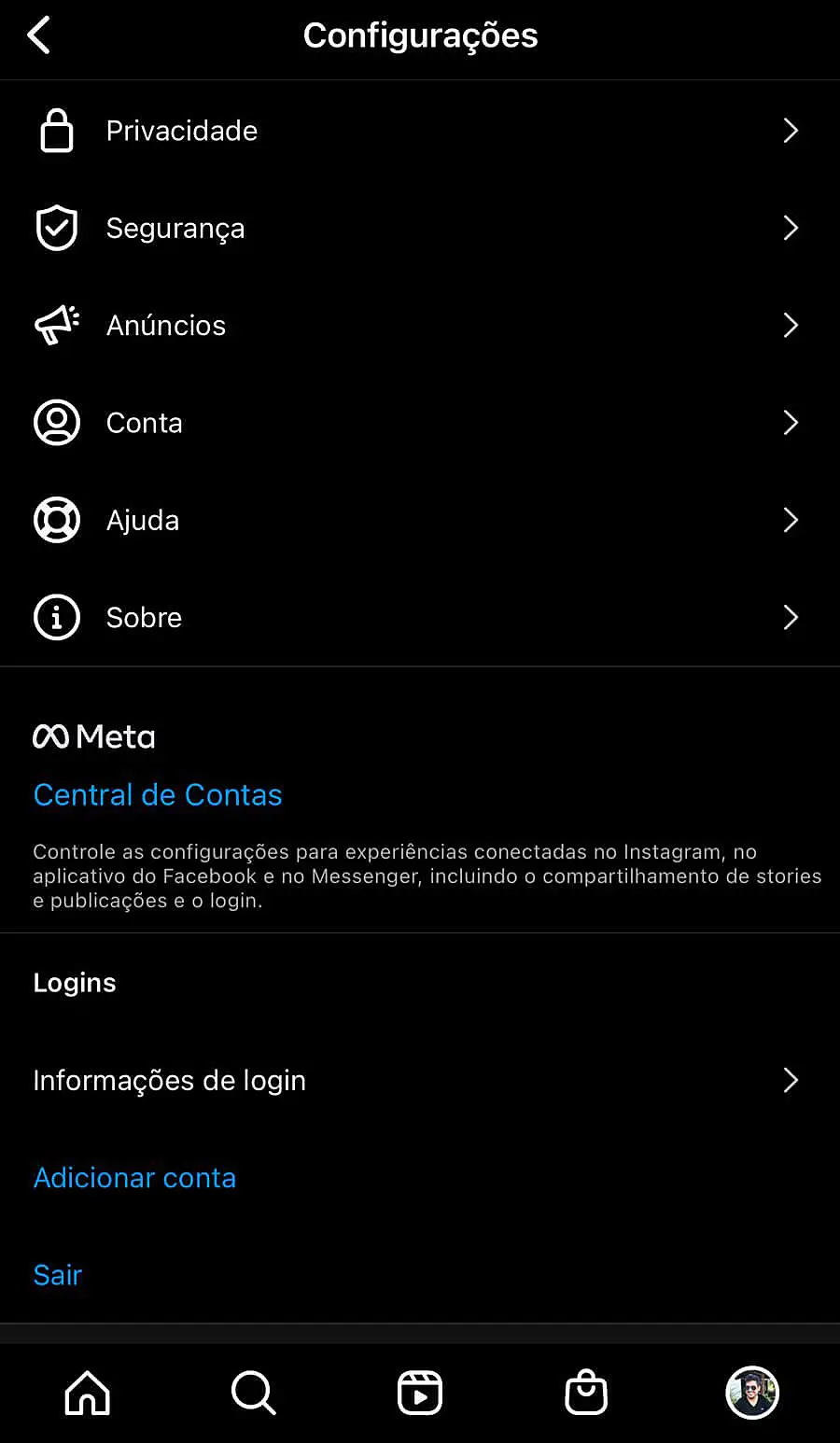Open search using the magnifier icon
The image size is (840, 1443).
253,1393
